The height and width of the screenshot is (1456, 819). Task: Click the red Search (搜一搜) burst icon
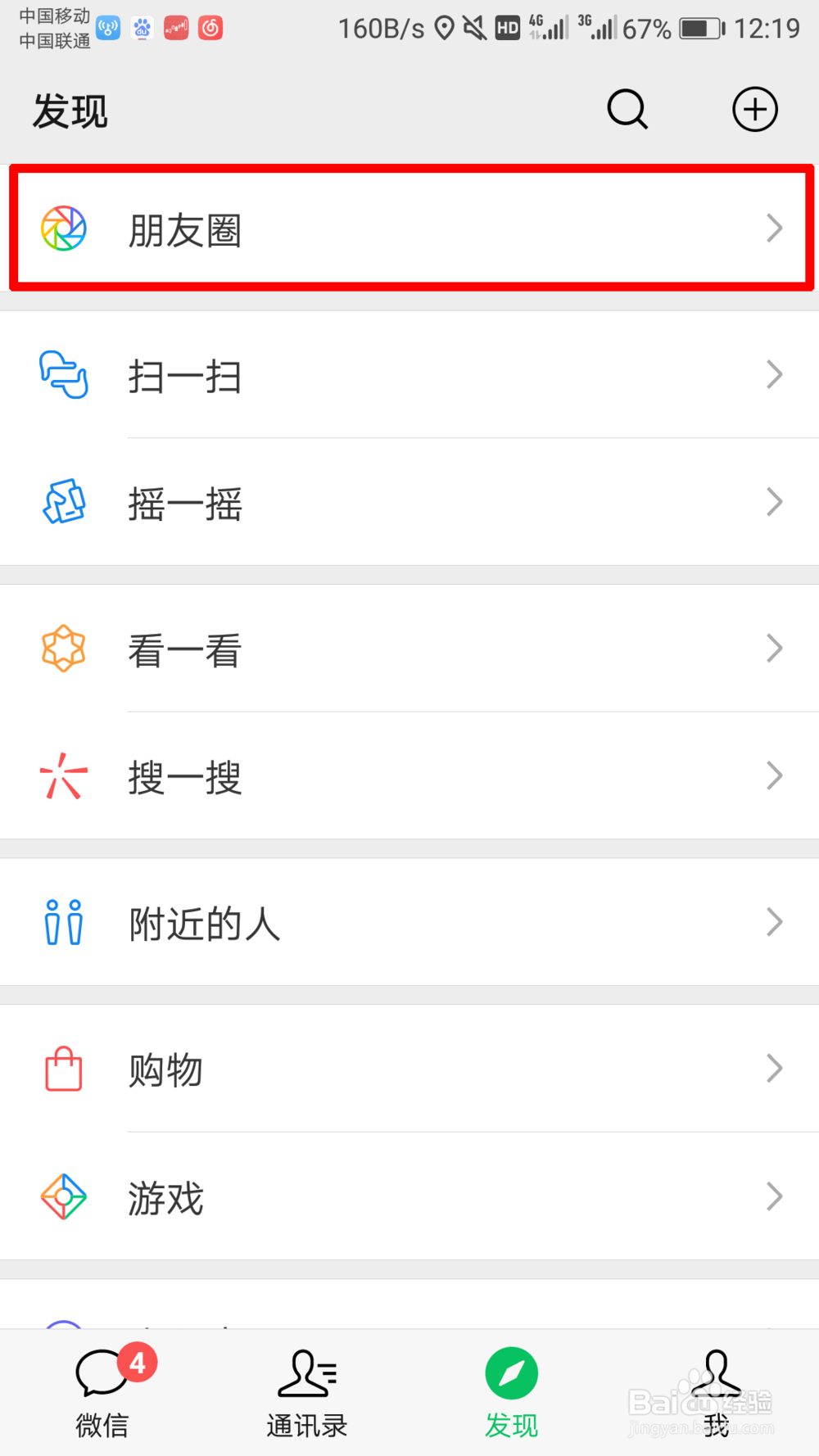63,776
